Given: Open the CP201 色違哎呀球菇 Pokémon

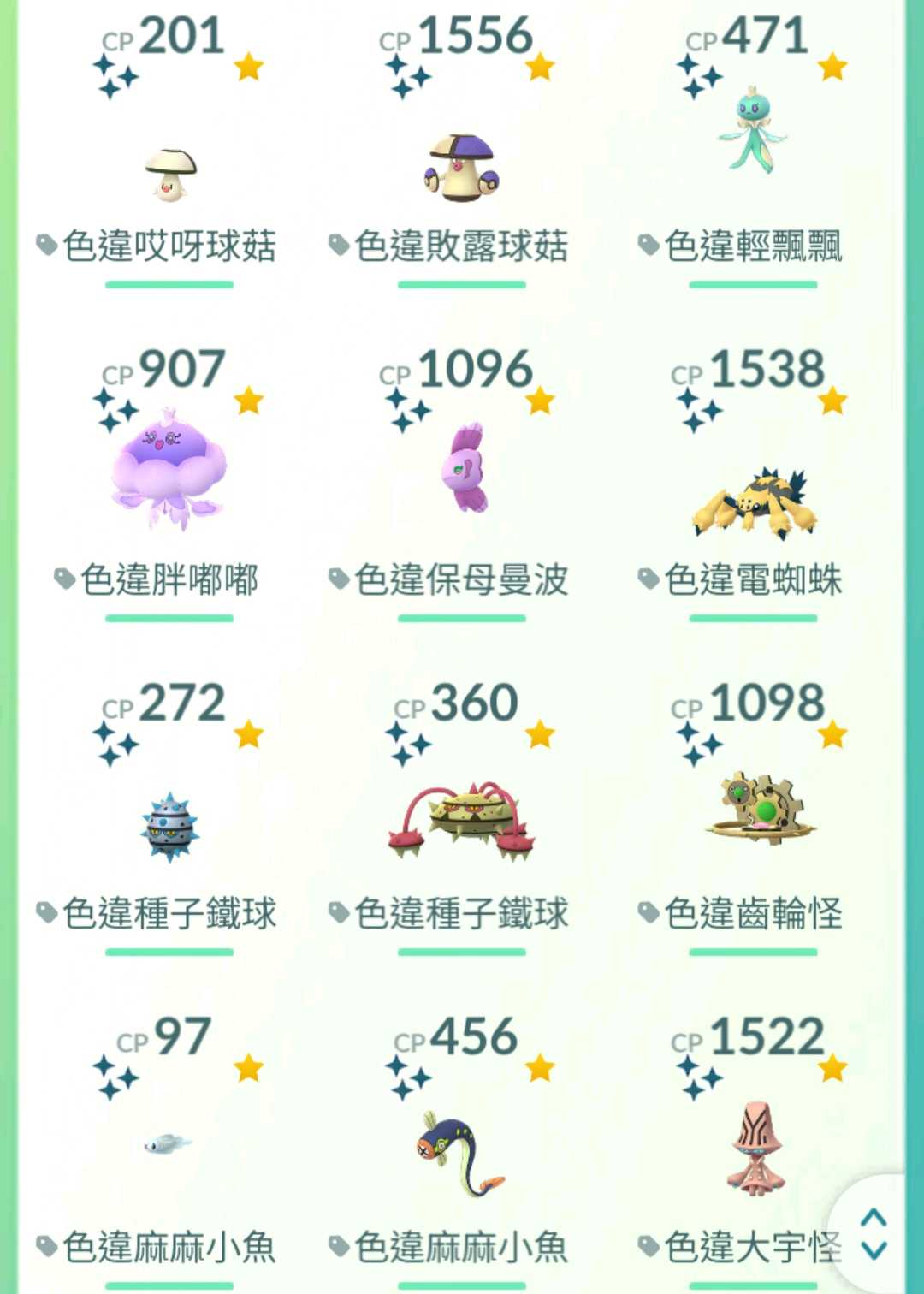Looking at the screenshot, I should (169, 174).
